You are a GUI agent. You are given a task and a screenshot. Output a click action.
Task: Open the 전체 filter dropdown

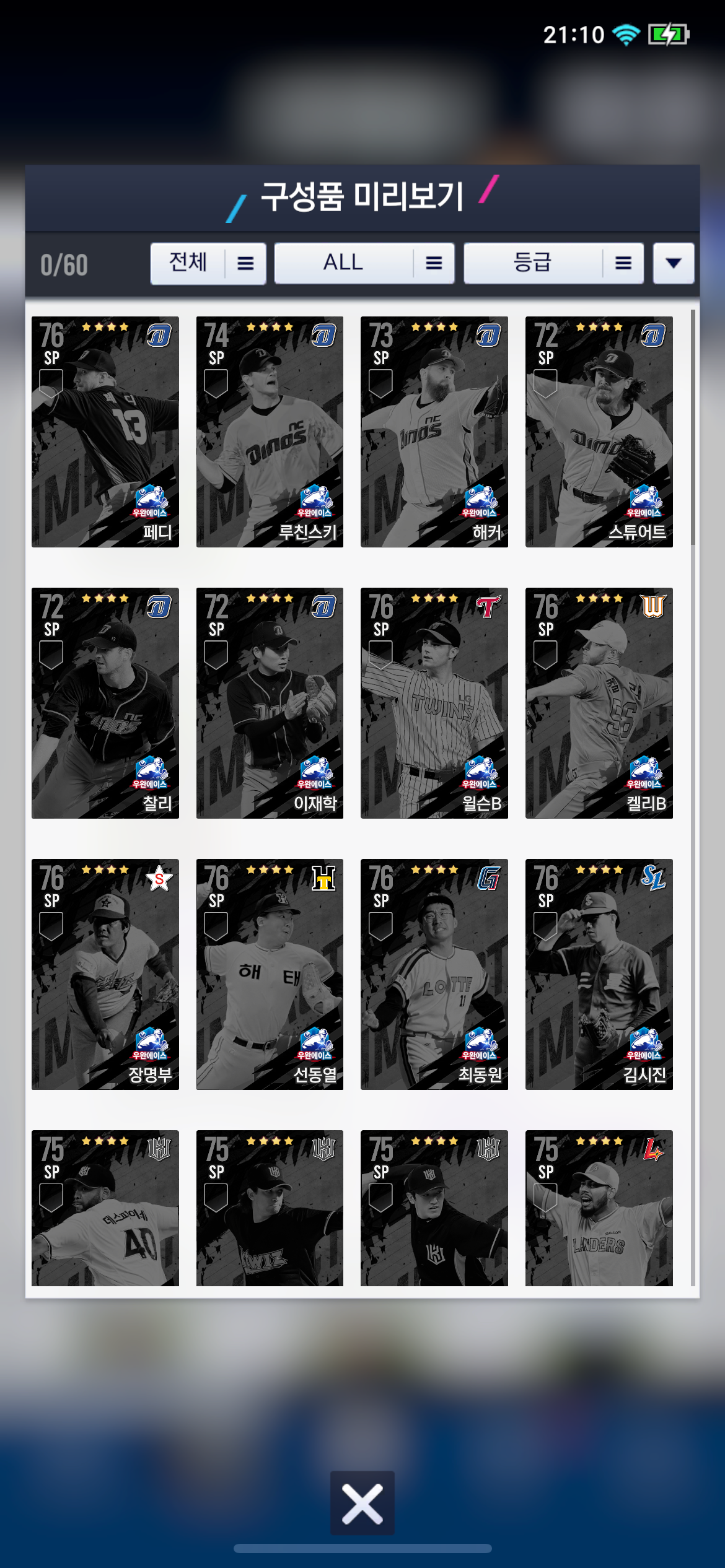point(208,263)
